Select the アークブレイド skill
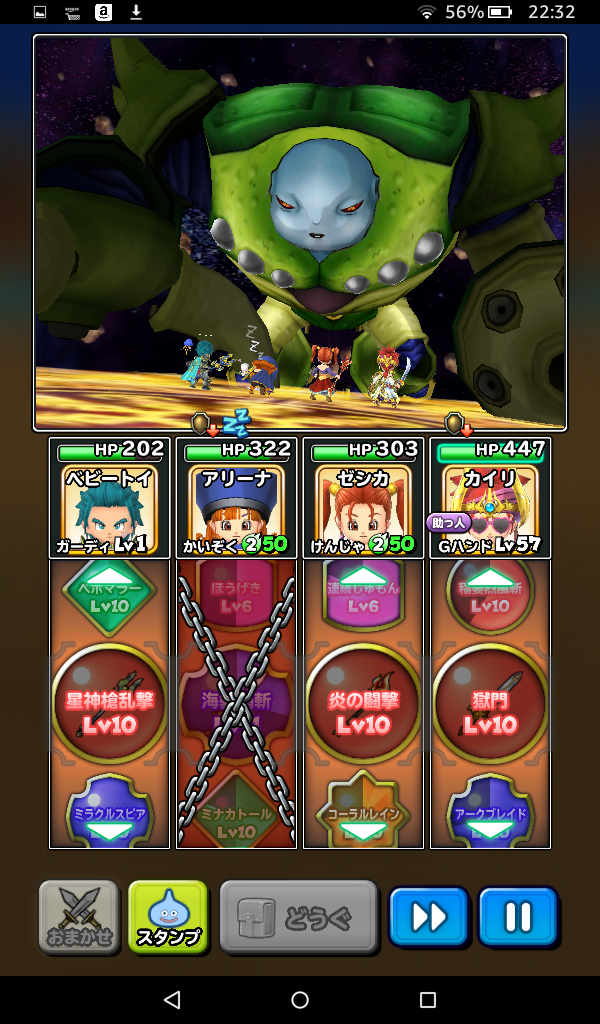600x1024 pixels. (490, 812)
